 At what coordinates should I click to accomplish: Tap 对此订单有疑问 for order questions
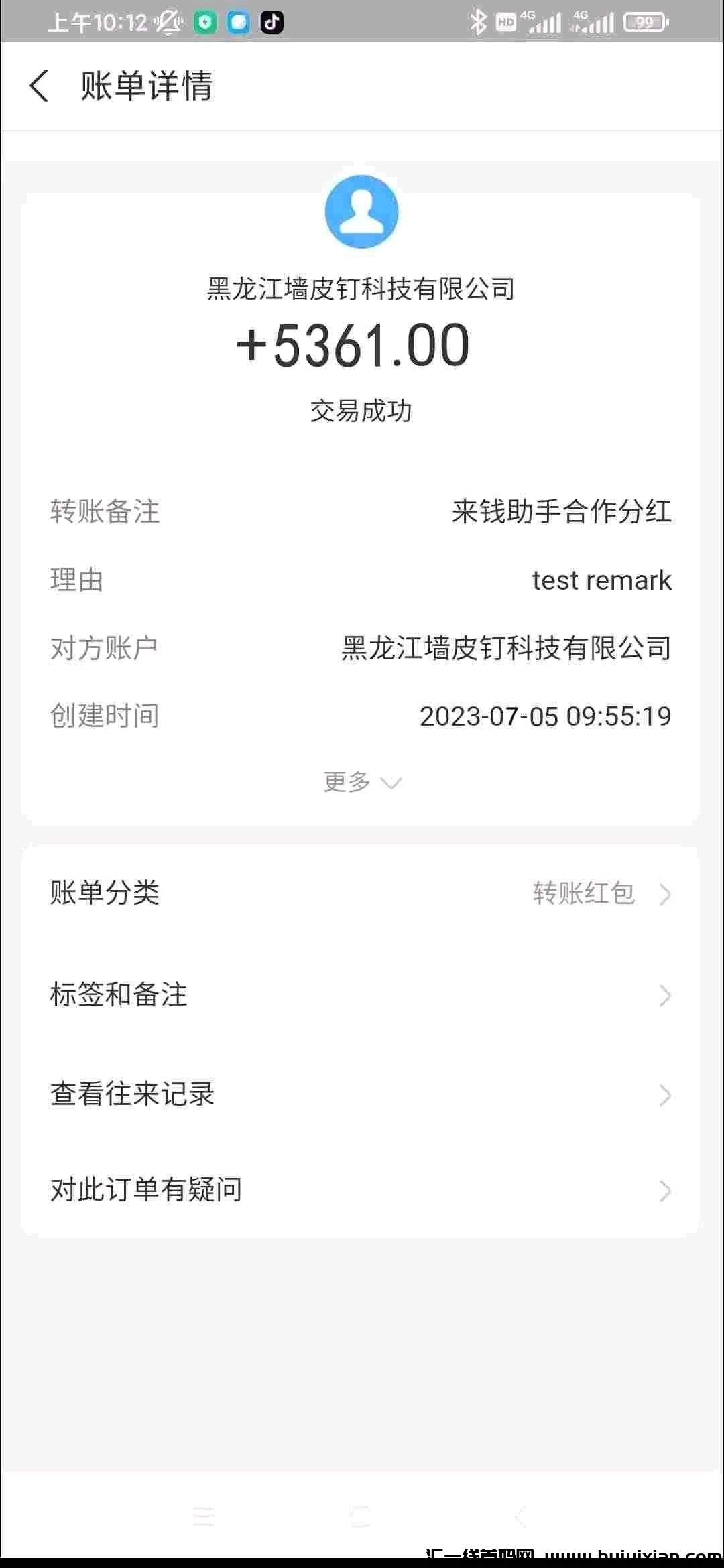(x=146, y=1191)
